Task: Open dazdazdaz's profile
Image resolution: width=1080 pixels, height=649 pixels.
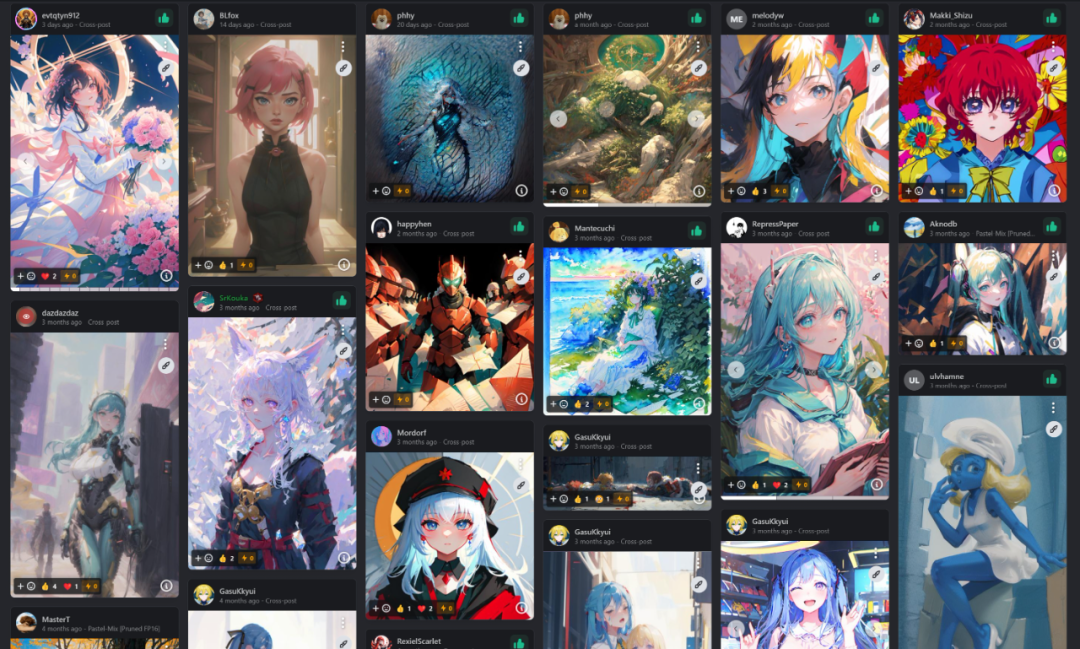Action: point(26,317)
